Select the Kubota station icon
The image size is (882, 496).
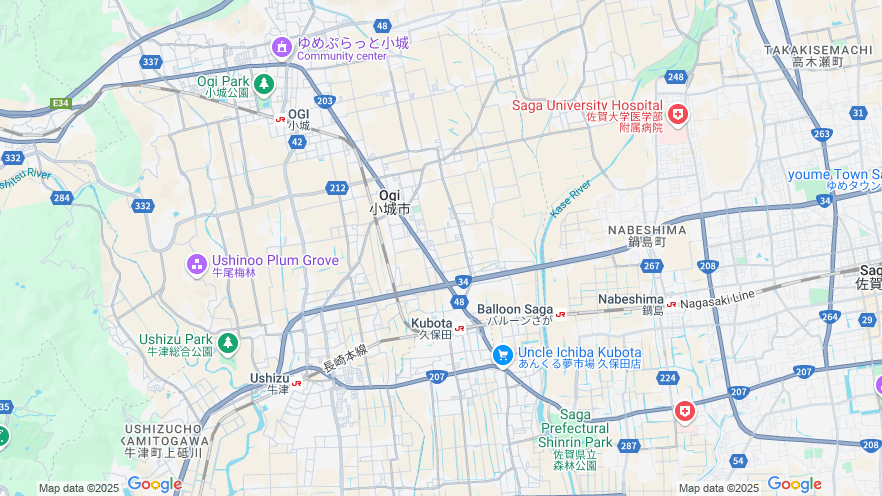pos(459,328)
